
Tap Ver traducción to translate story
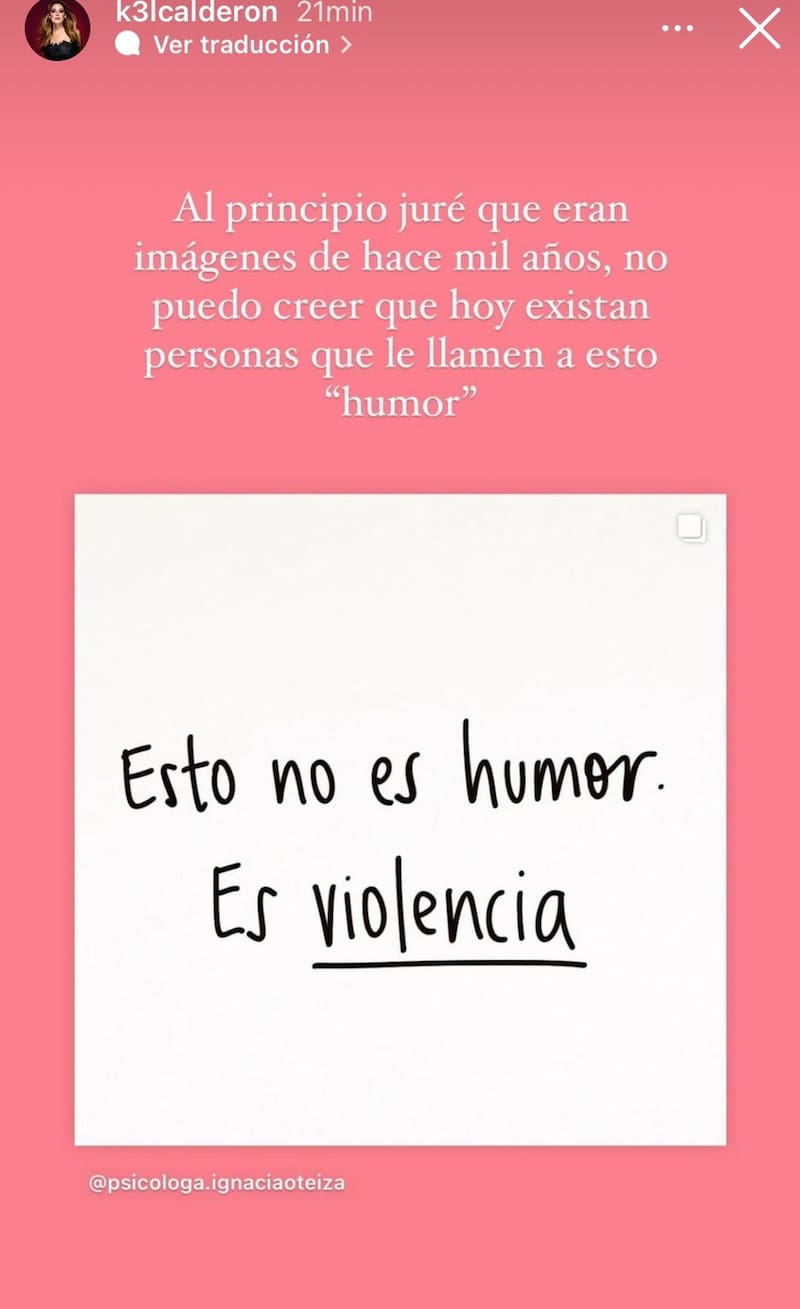pyautogui.click(x=240, y=45)
